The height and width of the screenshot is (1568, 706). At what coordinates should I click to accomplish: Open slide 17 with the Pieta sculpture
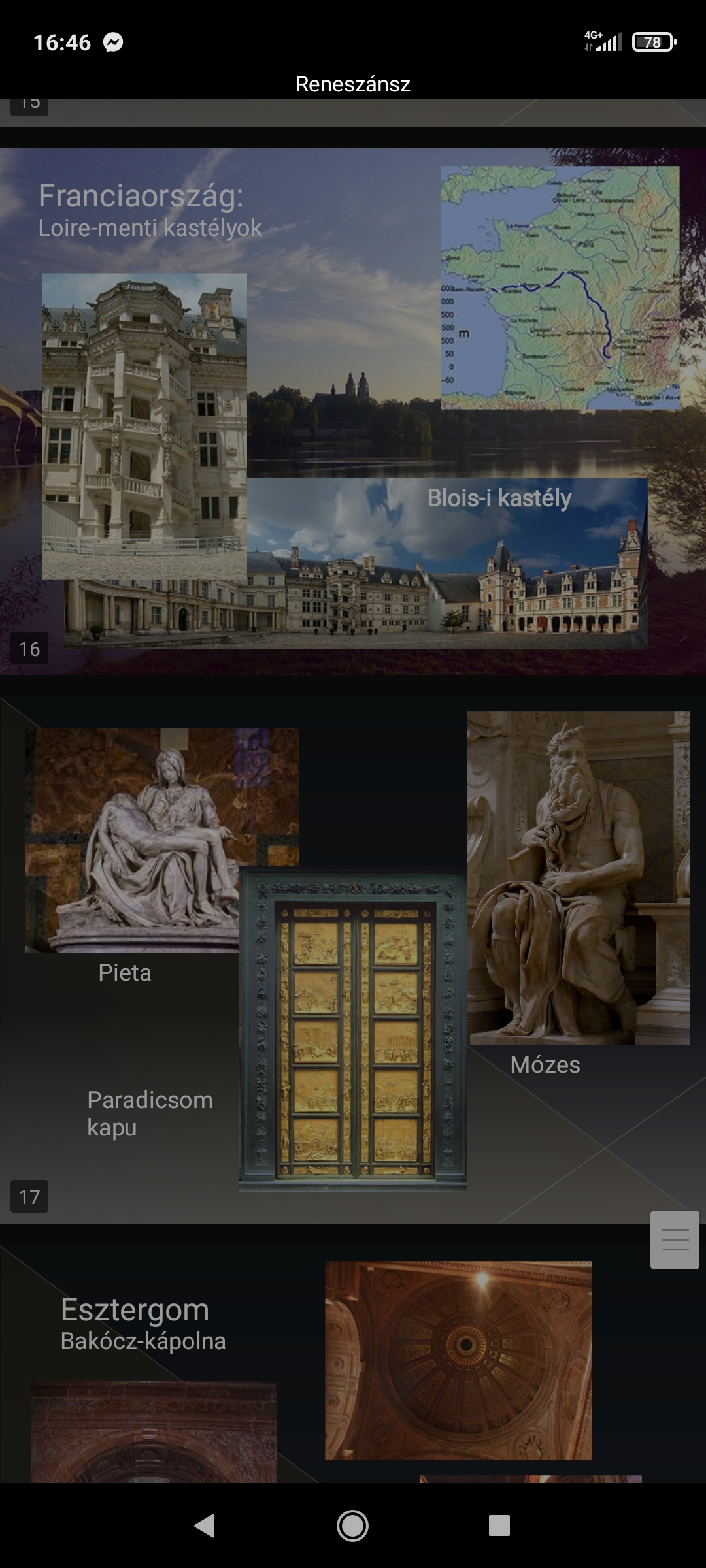[x=353, y=959]
